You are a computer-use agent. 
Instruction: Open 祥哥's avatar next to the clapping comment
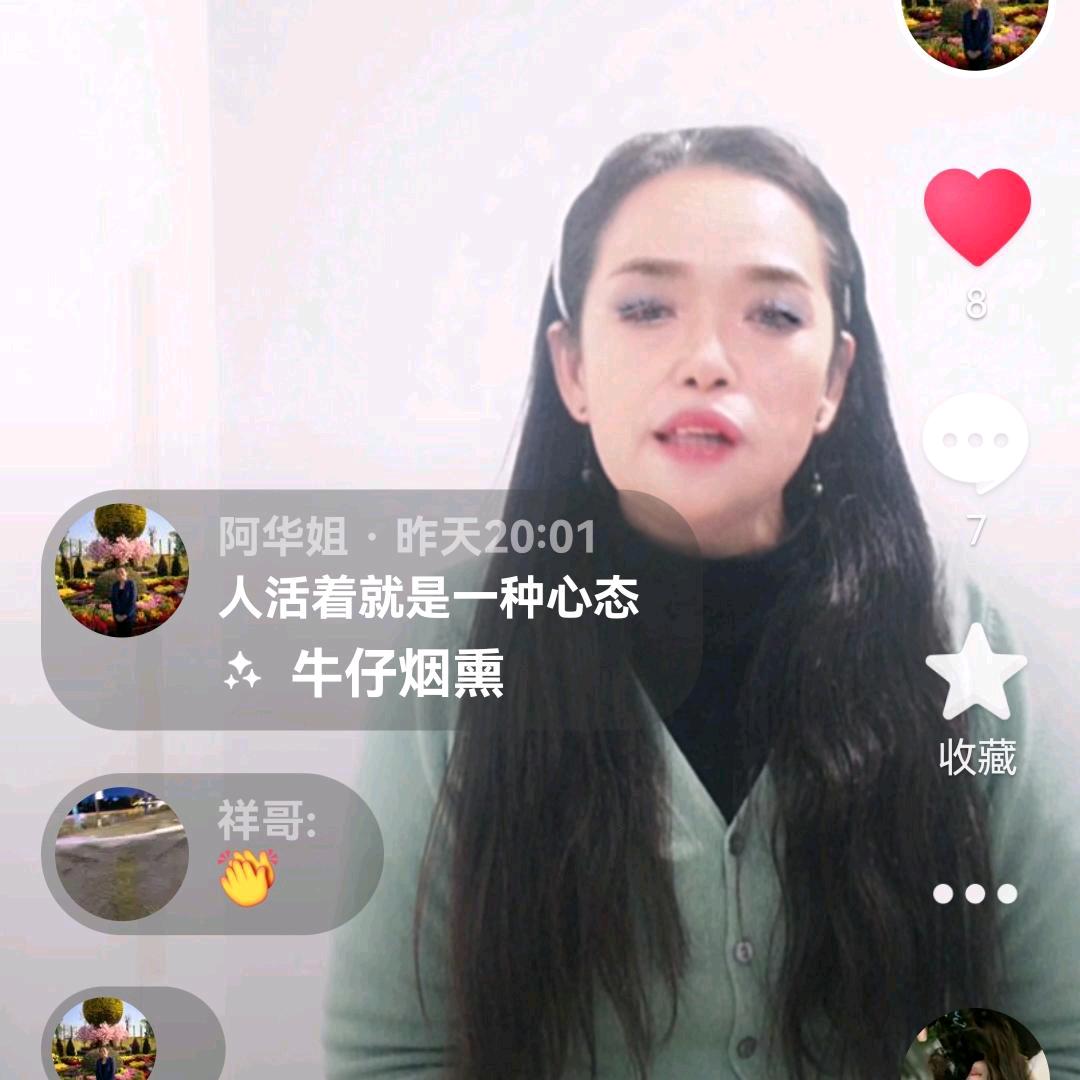point(122,853)
